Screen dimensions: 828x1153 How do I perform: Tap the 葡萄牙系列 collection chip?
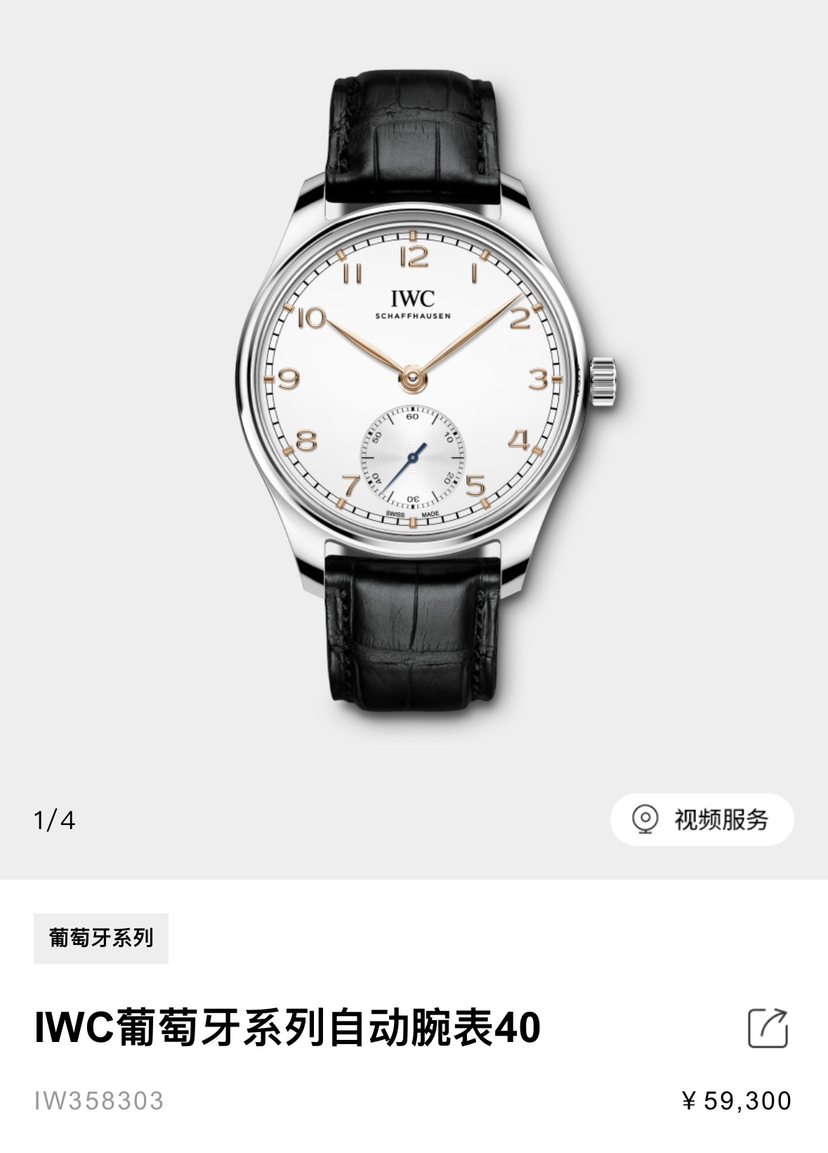point(101,938)
